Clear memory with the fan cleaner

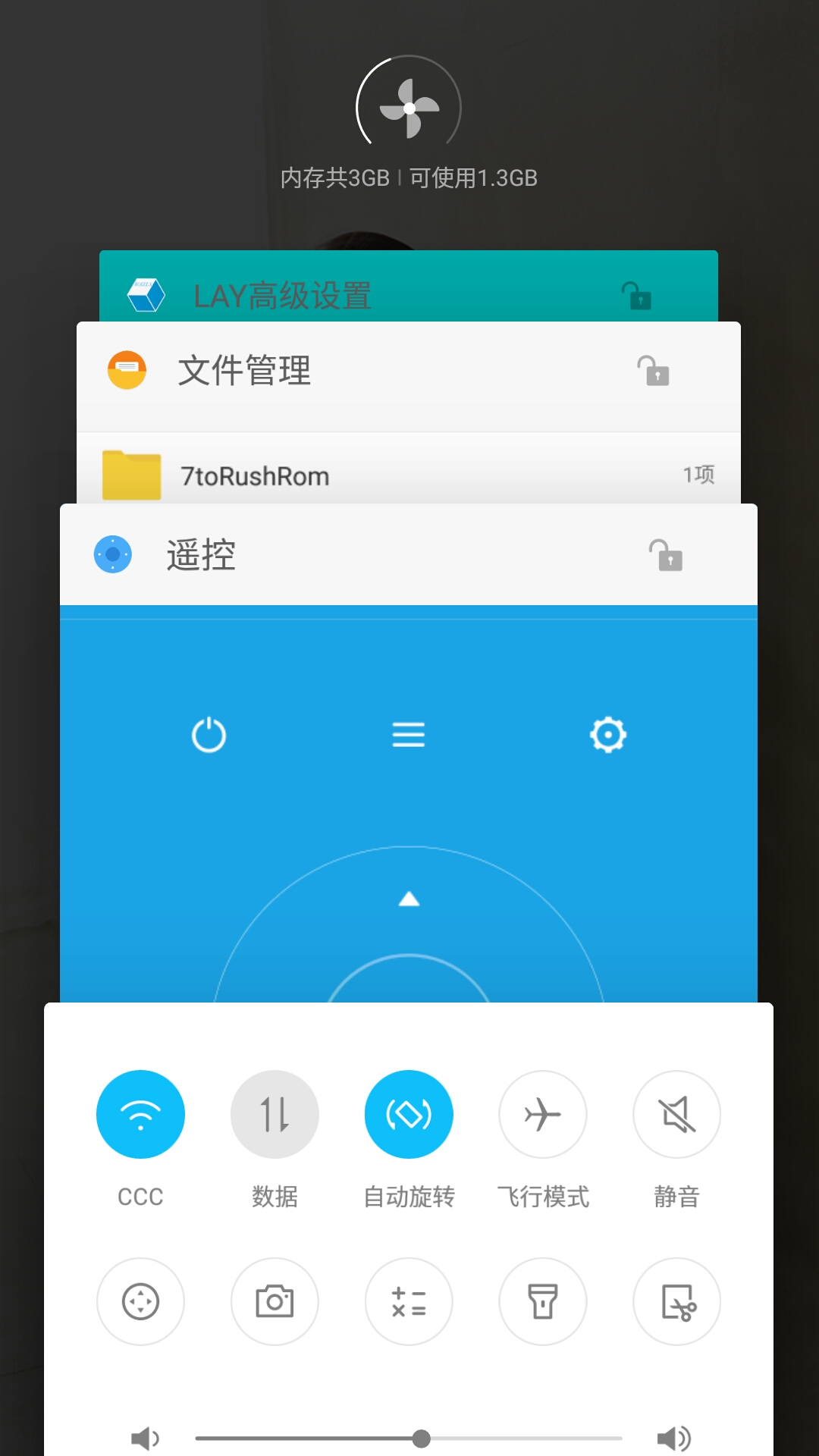(409, 108)
